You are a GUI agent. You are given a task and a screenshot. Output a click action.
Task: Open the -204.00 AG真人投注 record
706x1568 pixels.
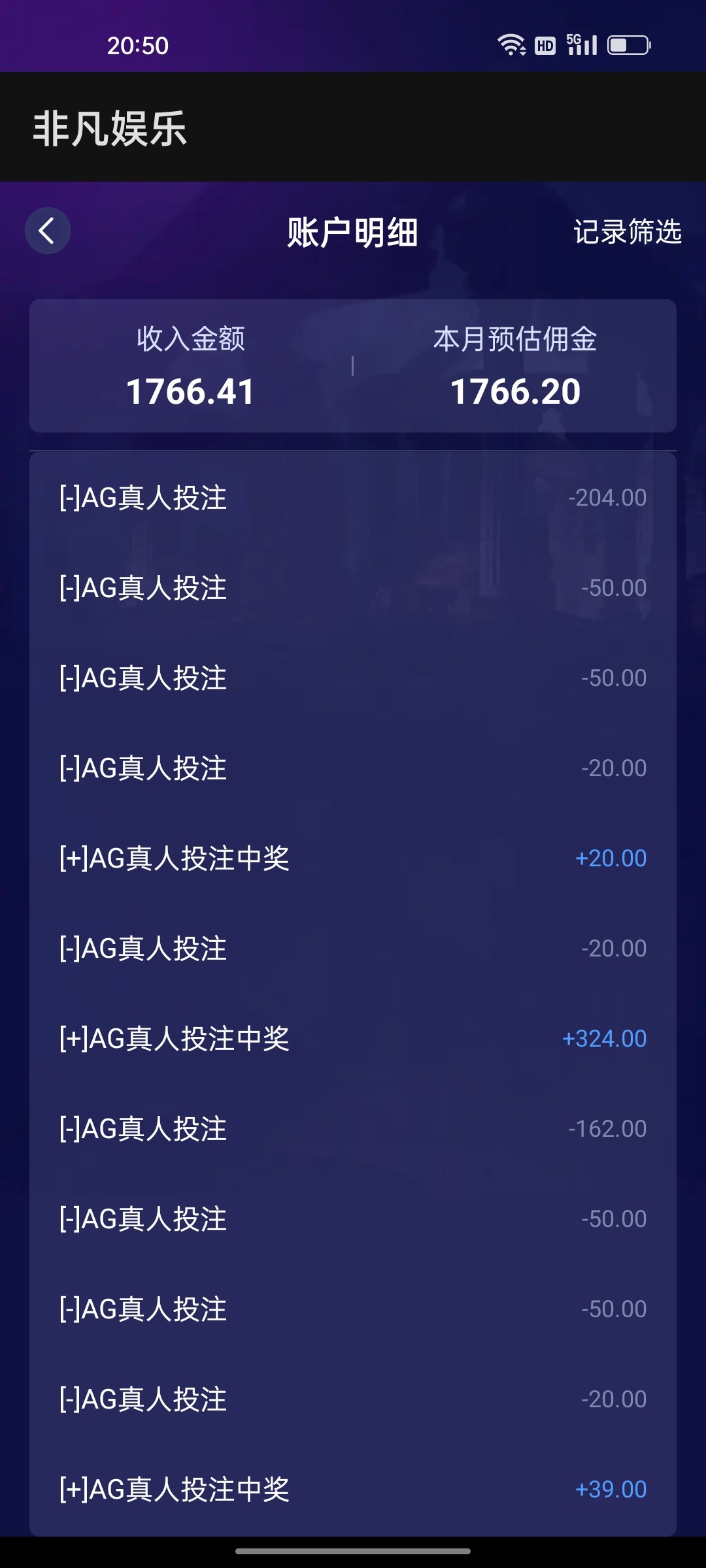coord(353,498)
